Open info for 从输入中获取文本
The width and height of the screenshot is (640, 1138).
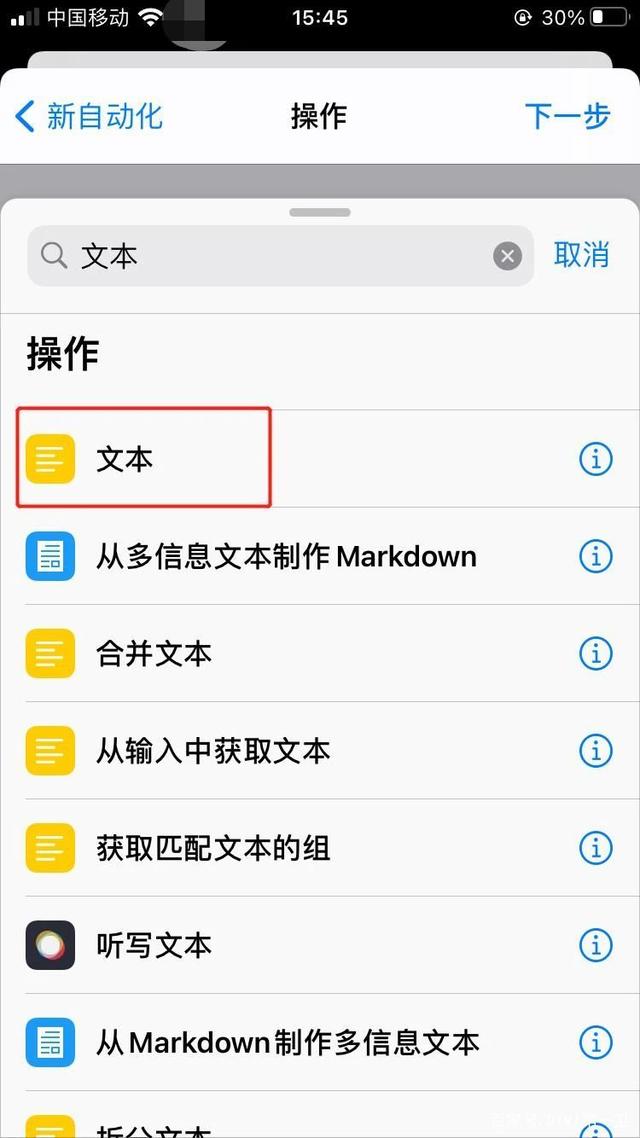pyautogui.click(x=596, y=751)
